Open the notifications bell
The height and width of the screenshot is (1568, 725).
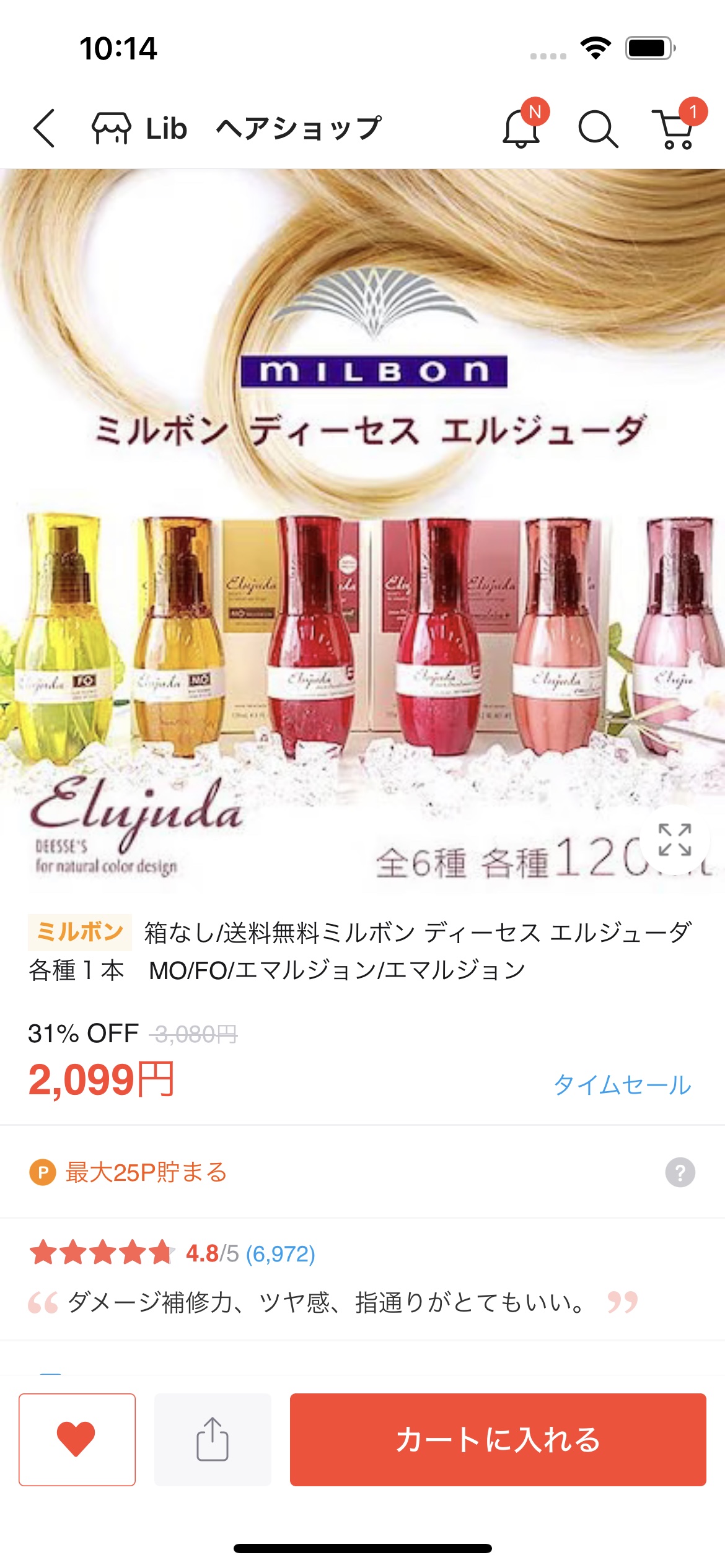point(522,128)
